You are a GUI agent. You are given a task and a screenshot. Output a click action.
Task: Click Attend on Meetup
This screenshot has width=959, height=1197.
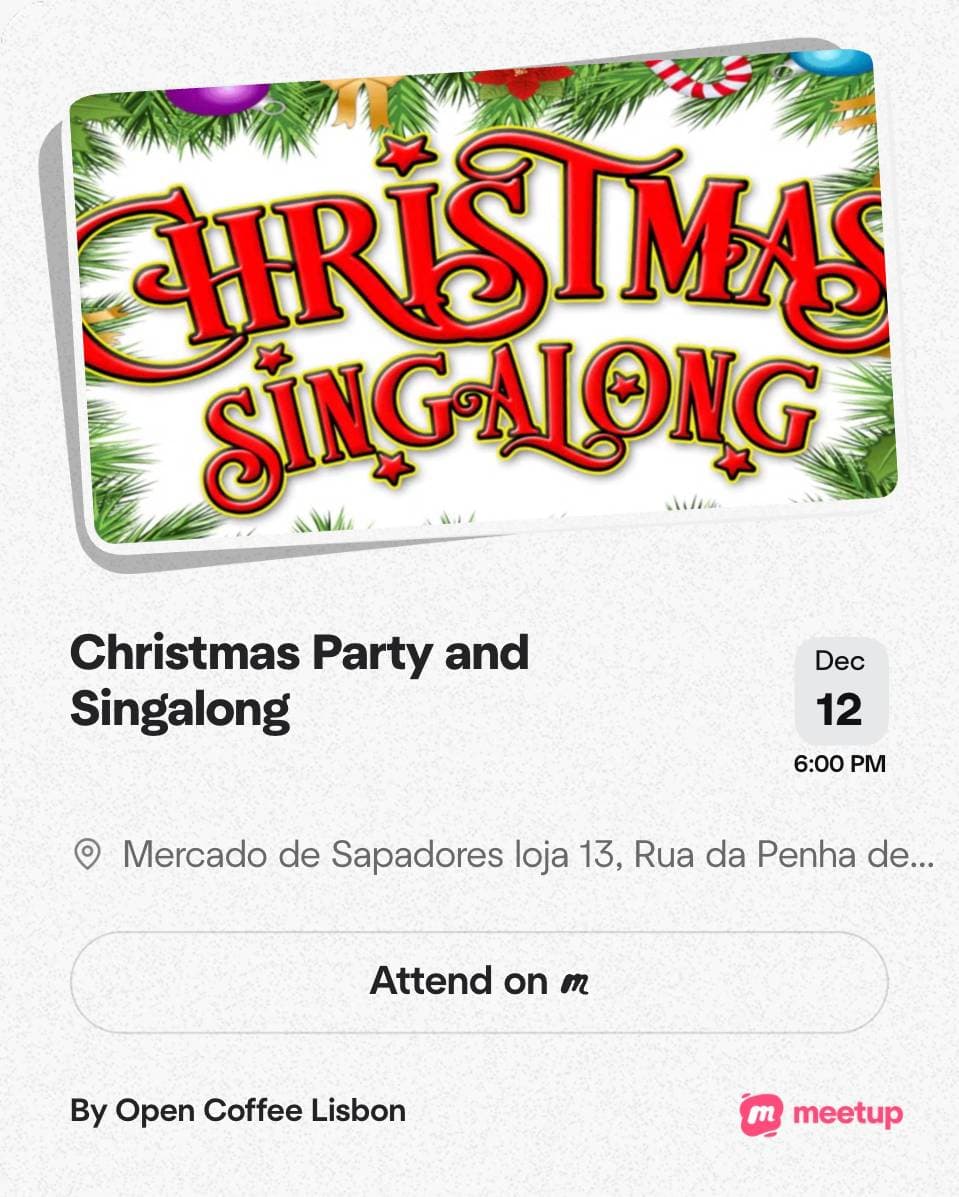pyautogui.click(x=479, y=981)
